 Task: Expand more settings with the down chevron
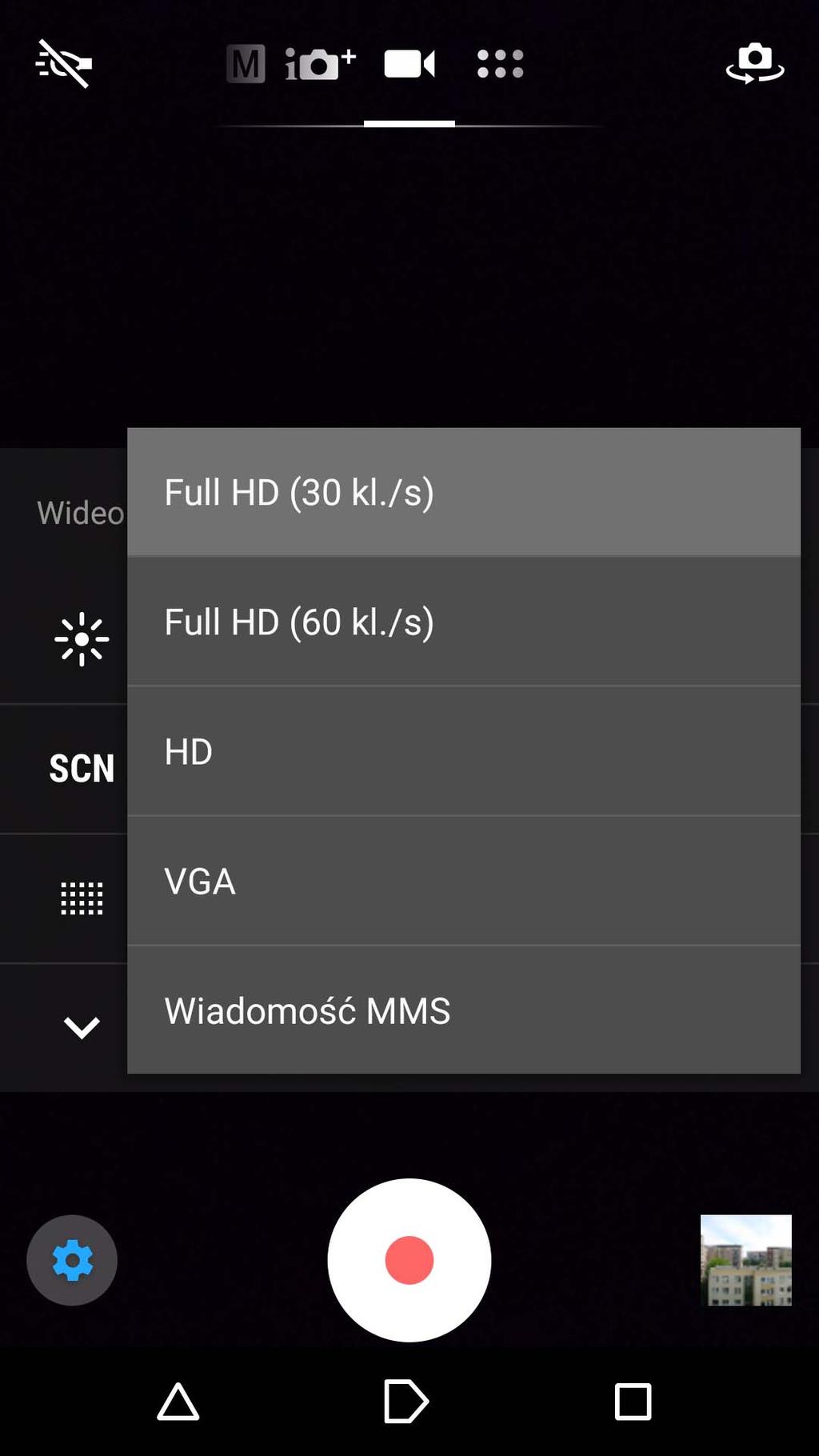82,1027
